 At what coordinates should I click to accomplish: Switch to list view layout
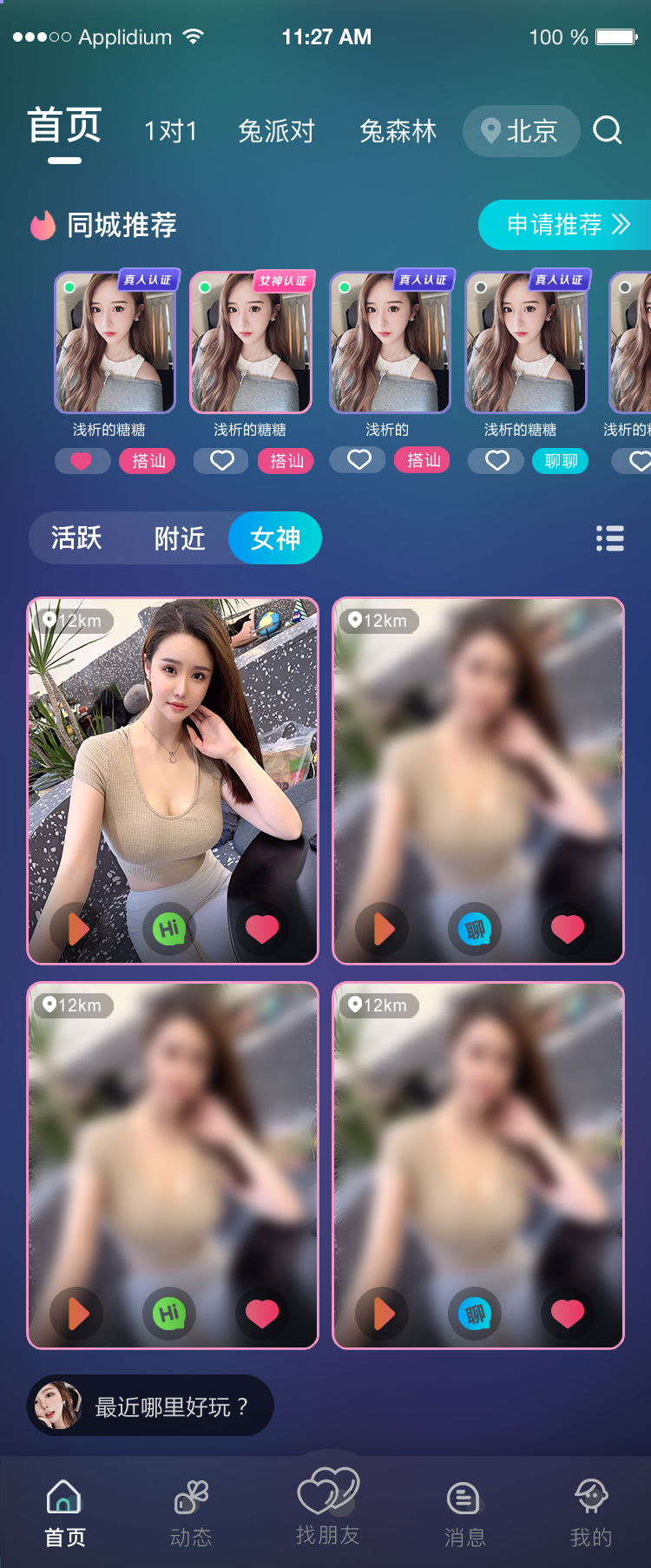tap(610, 538)
